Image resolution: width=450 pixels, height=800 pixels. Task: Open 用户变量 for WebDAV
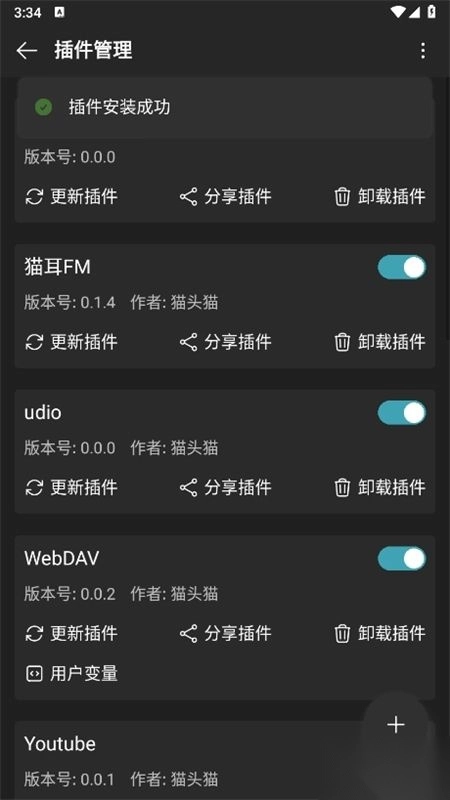(x=71, y=673)
